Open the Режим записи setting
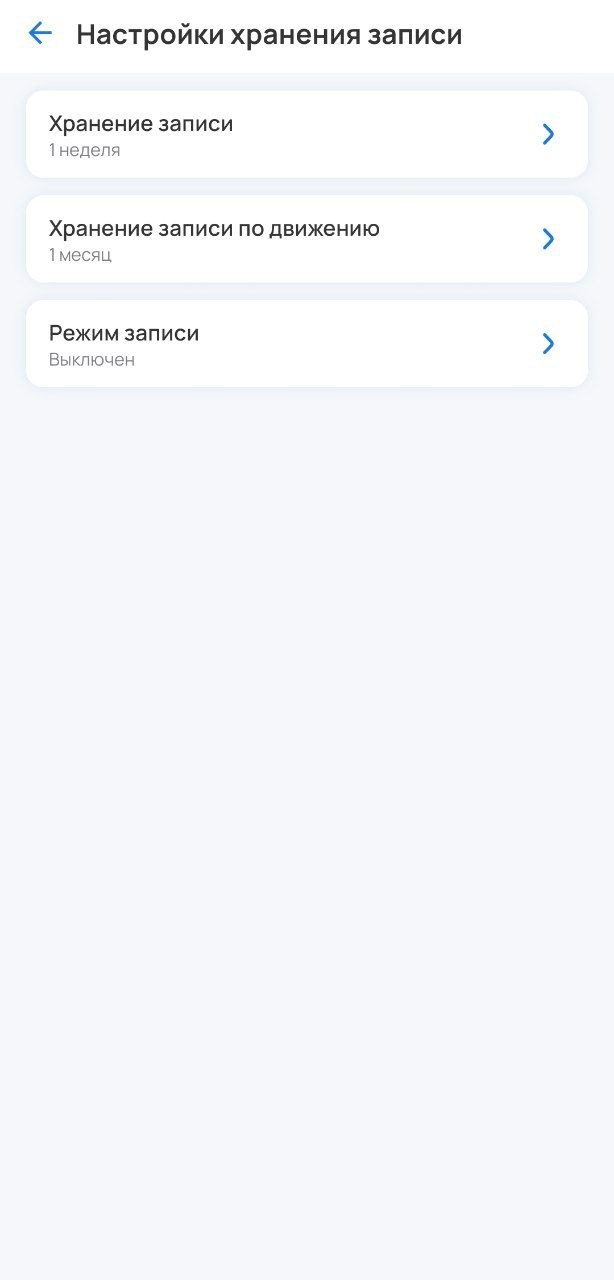614x1280 pixels. click(x=306, y=344)
